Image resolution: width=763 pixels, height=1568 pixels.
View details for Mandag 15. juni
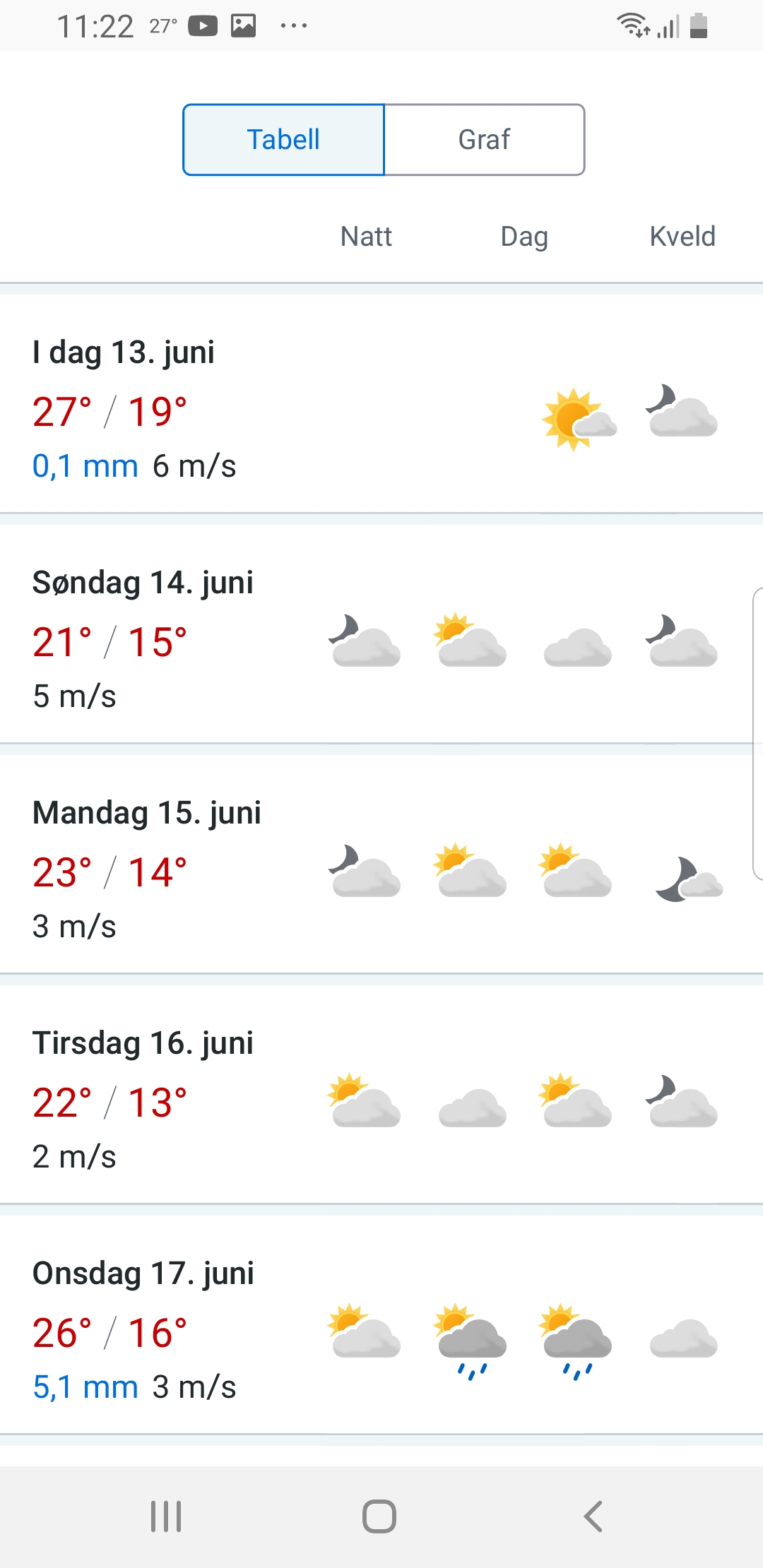(381, 866)
